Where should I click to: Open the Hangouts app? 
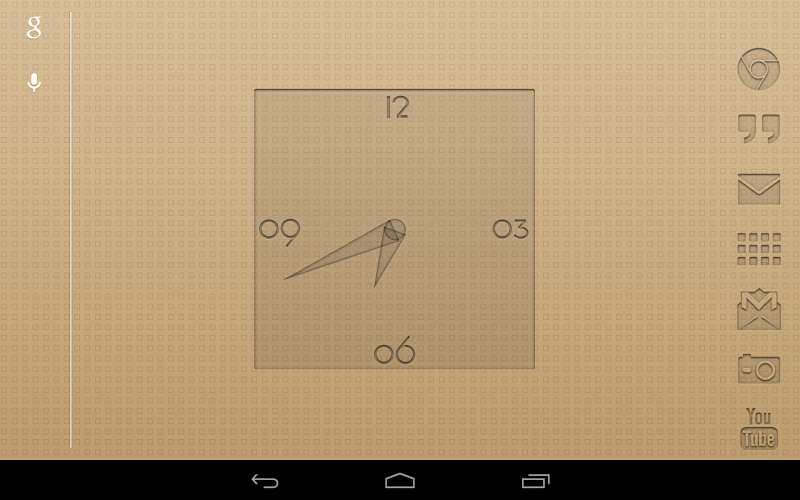pos(758,128)
